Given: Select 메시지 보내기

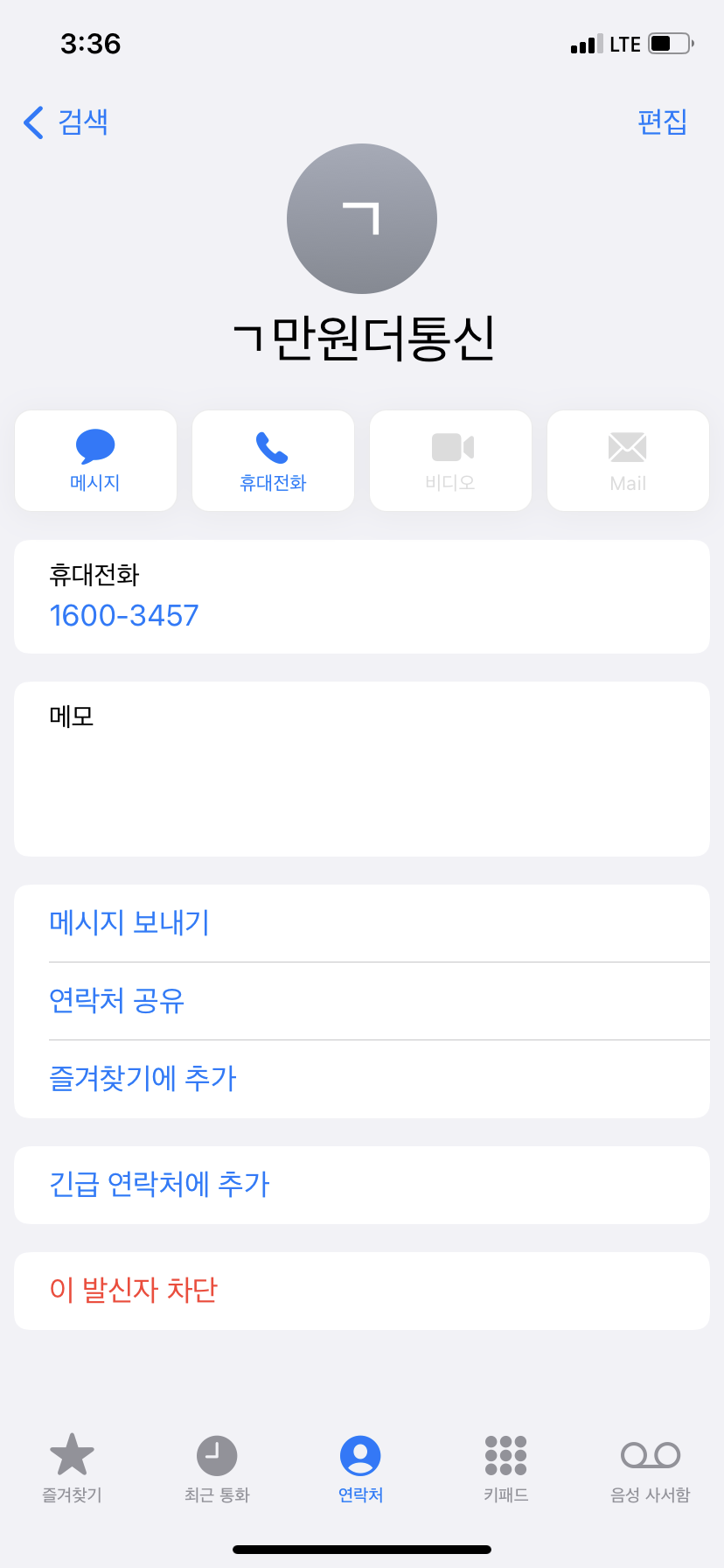Looking at the screenshot, I should [362, 923].
